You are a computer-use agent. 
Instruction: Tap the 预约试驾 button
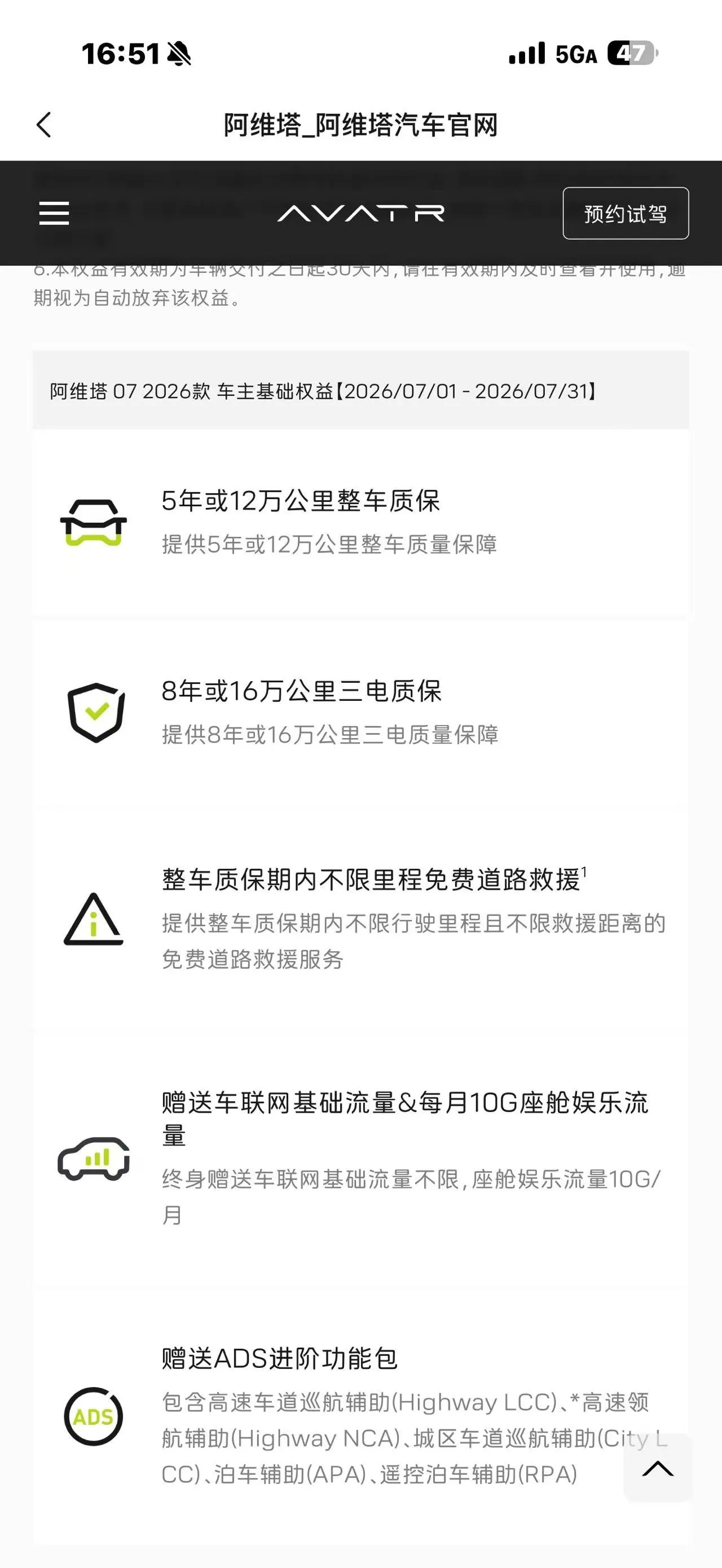(625, 213)
